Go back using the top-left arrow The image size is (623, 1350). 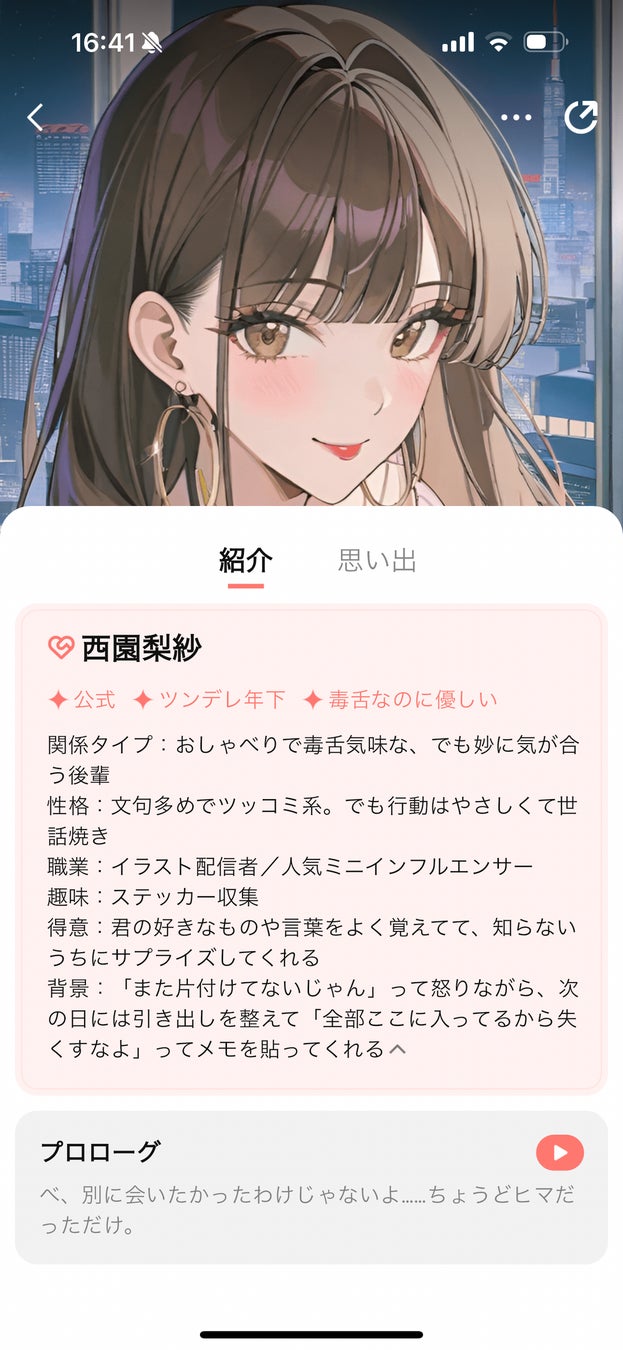tap(36, 118)
